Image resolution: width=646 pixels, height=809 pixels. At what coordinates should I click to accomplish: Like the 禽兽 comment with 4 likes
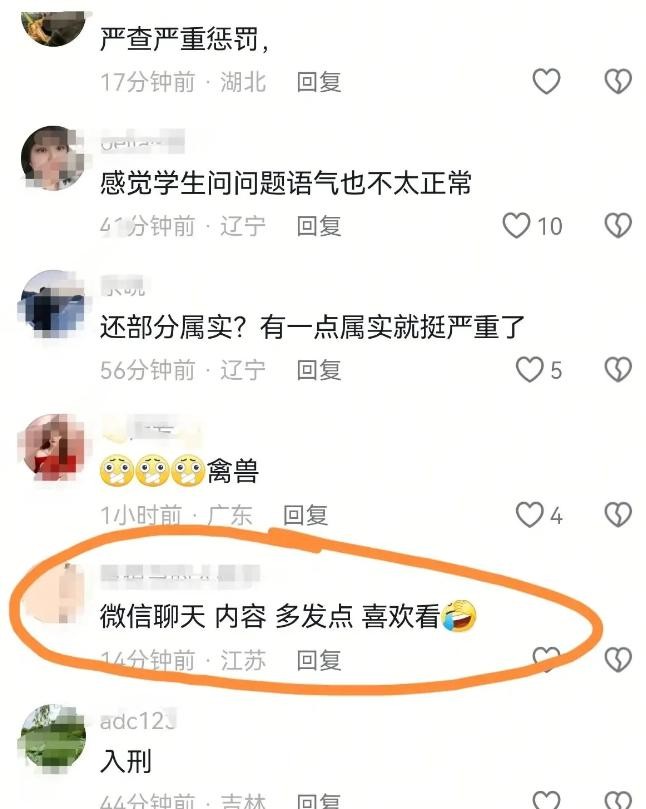coord(529,515)
